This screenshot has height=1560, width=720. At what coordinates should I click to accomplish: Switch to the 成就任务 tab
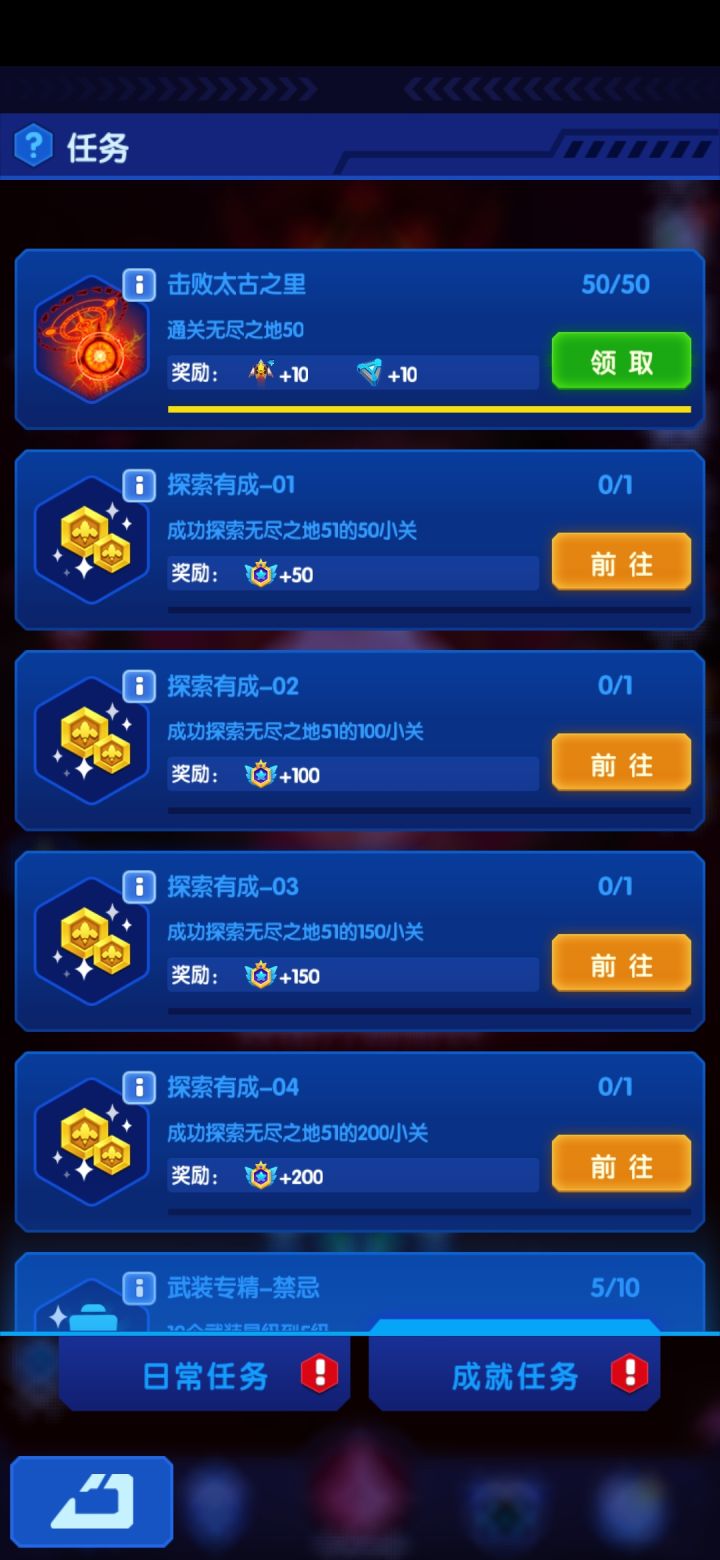pyautogui.click(x=514, y=1377)
